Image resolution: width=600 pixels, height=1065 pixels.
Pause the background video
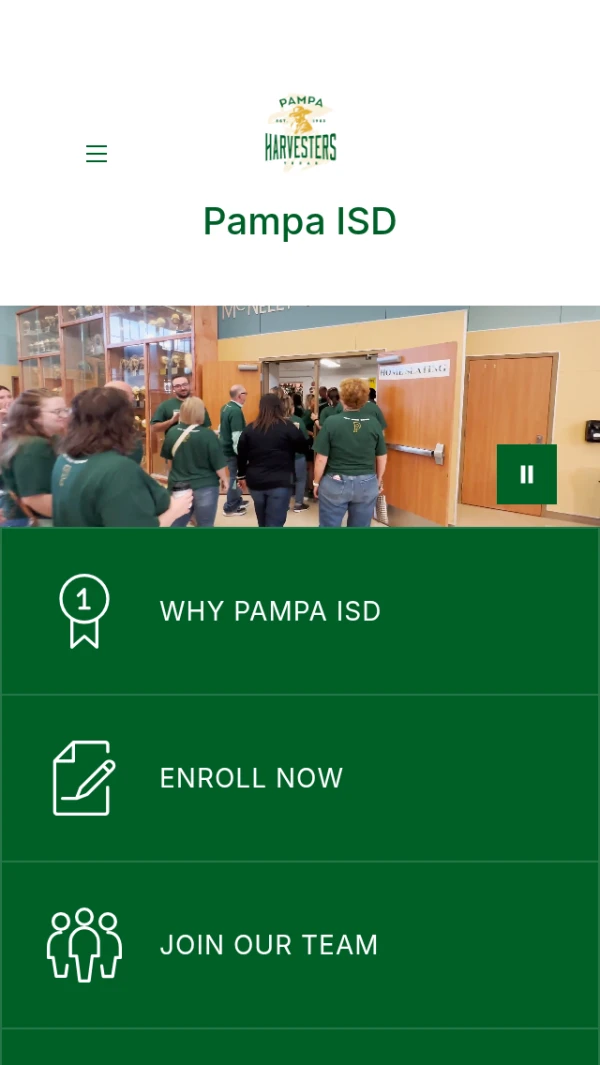tap(526, 474)
